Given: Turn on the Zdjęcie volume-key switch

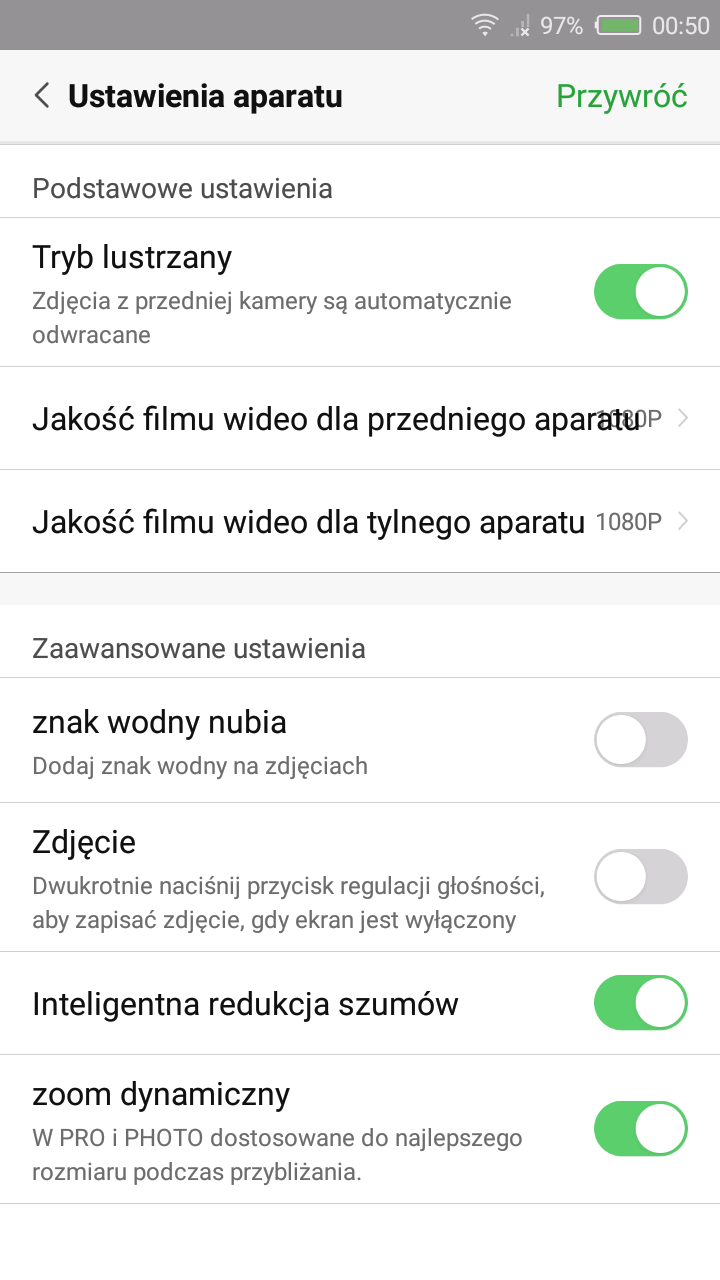Looking at the screenshot, I should 640,876.
